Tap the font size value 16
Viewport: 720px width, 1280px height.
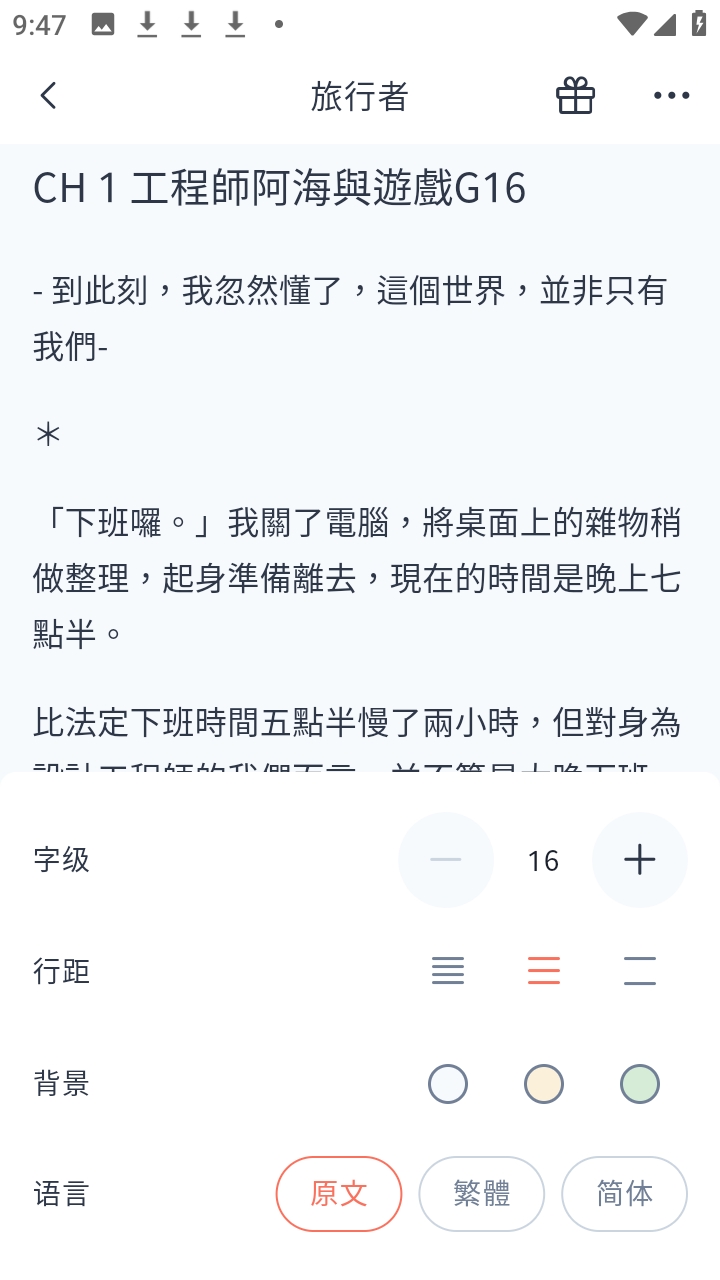coord(543,859)
